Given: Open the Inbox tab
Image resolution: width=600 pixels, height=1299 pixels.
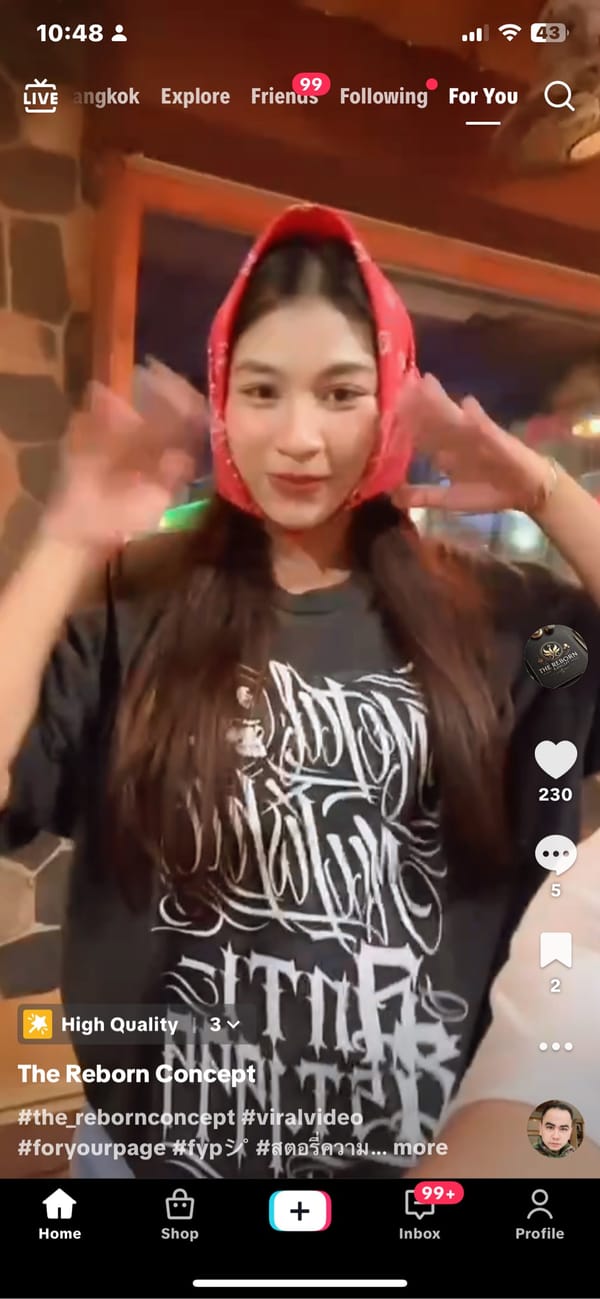Looking at the screenshot, I should (x=419, y=1215).
